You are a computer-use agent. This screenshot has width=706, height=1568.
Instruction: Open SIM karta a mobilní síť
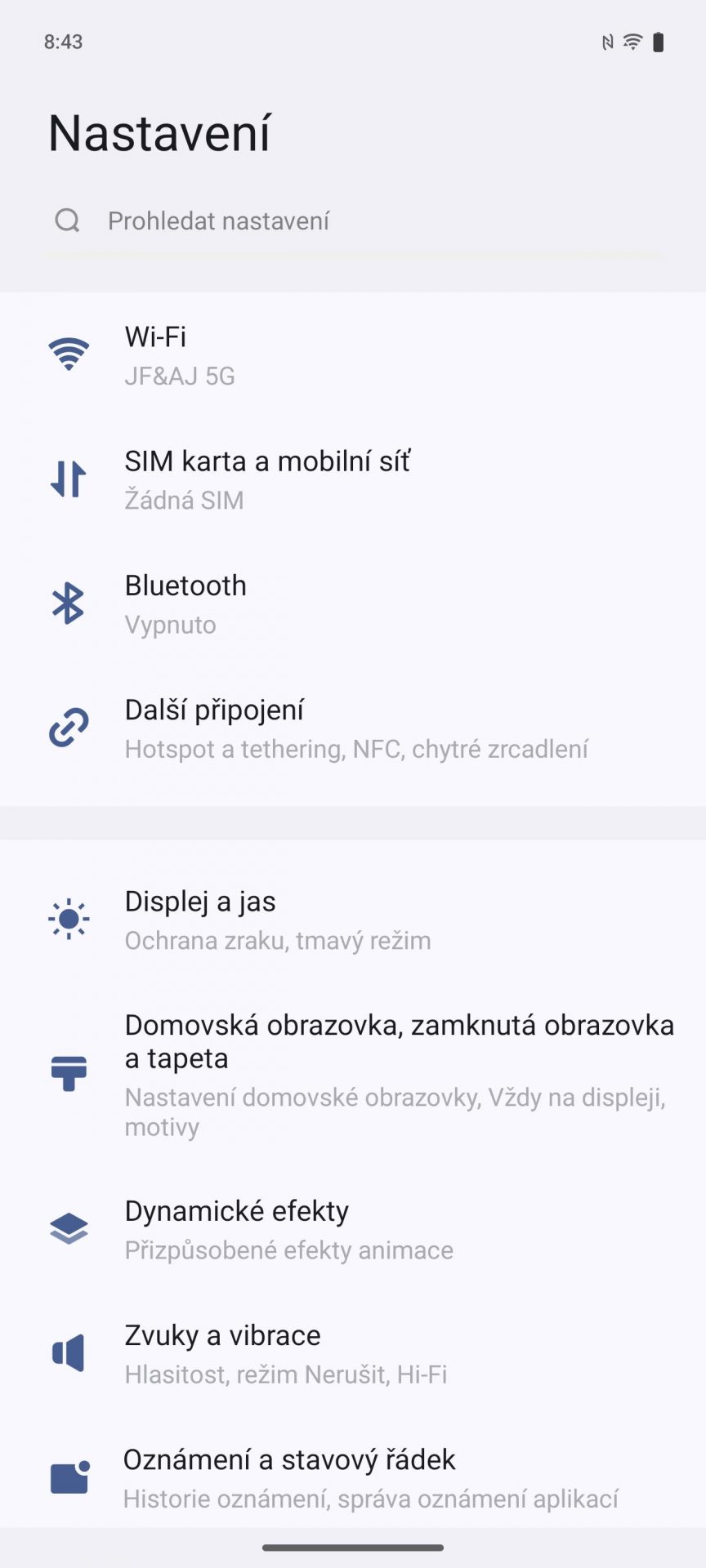[353, 479]
